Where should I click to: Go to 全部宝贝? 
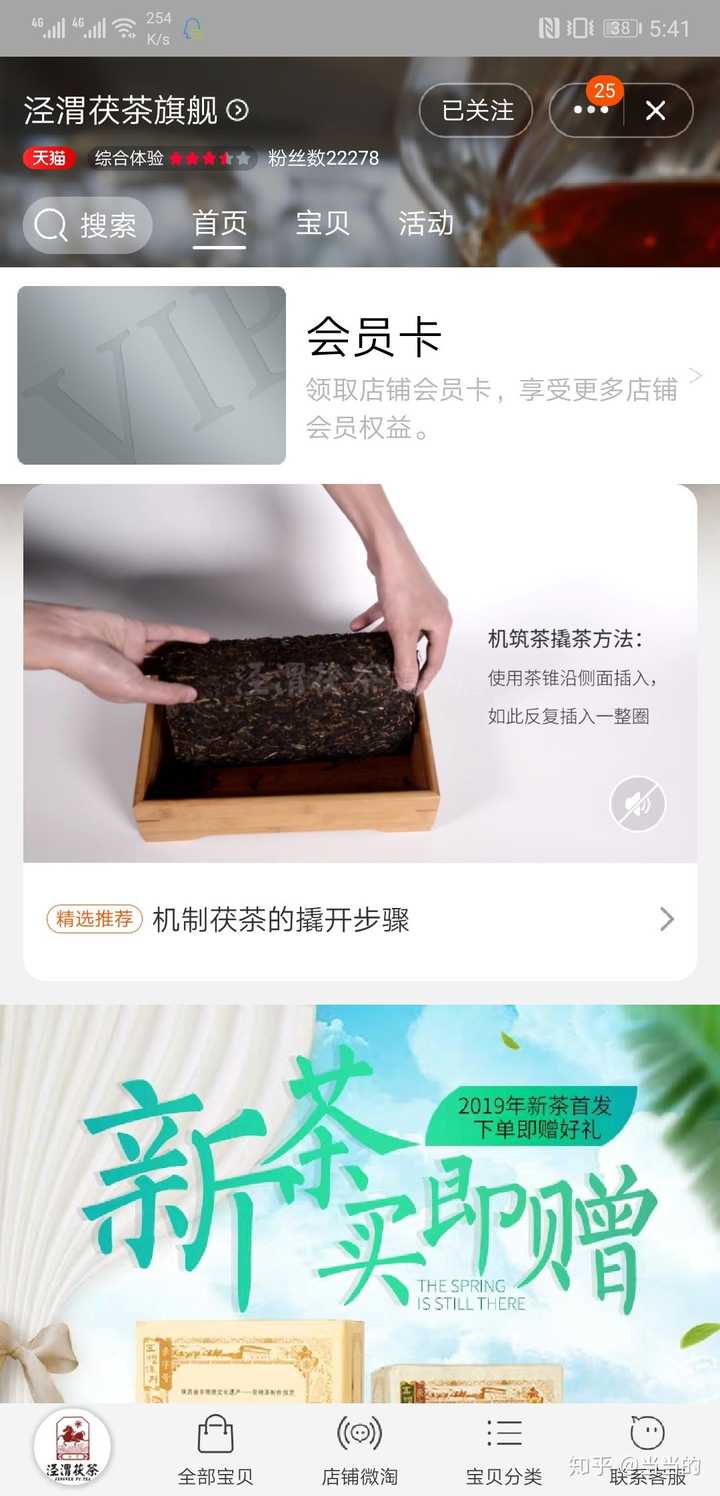click(x=216, y=1450)
